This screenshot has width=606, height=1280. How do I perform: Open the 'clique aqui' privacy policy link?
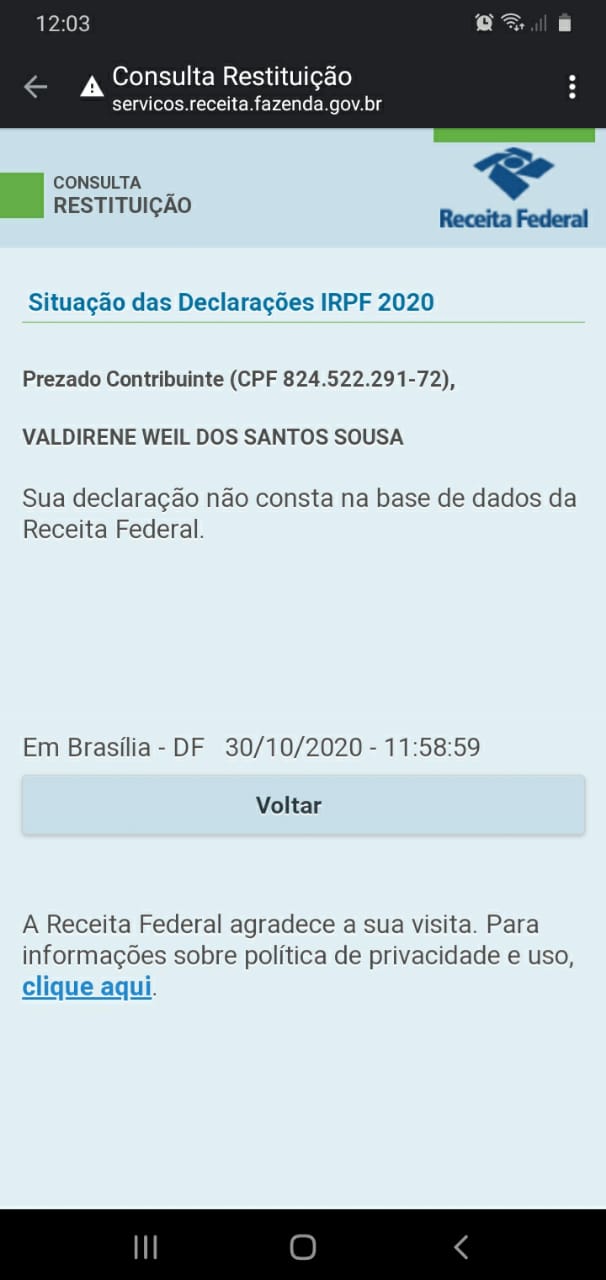87,988
